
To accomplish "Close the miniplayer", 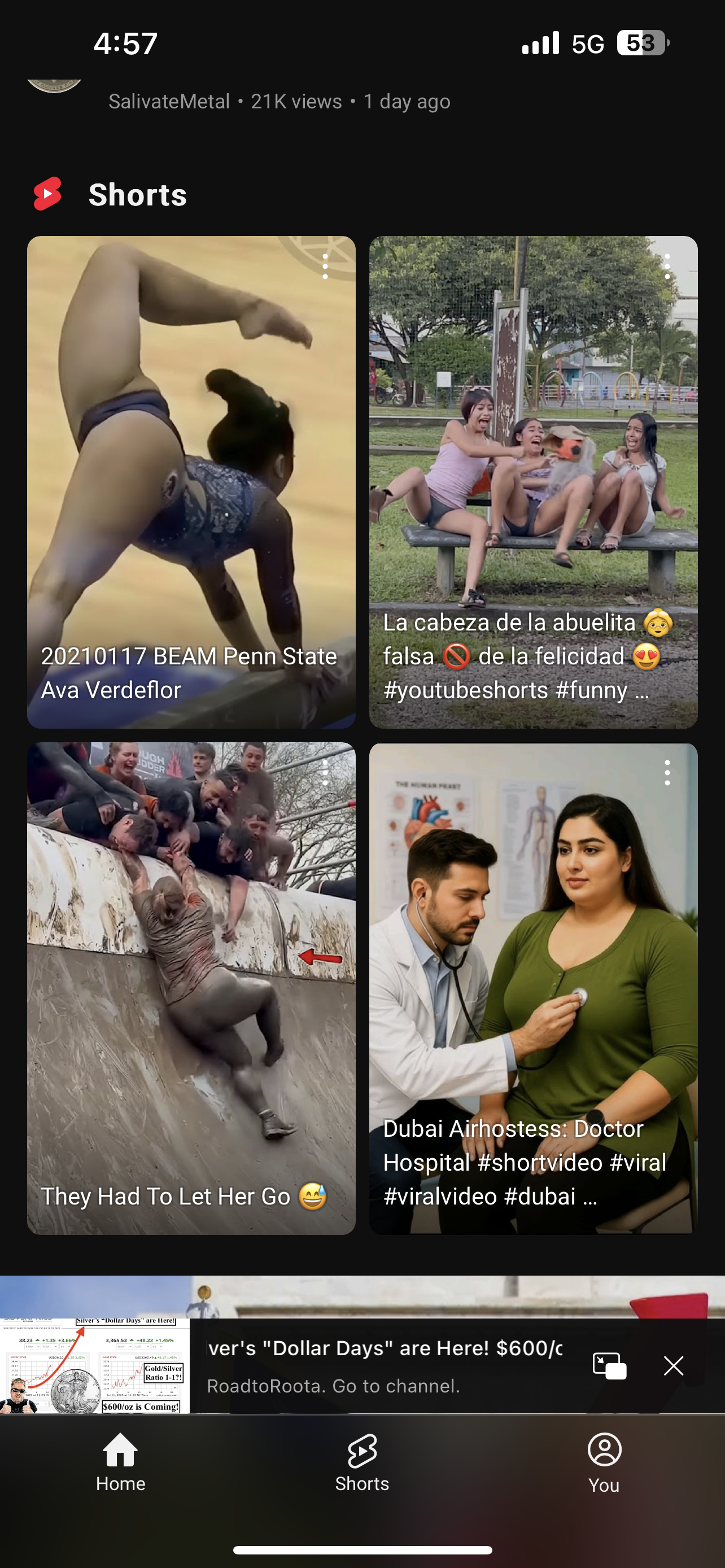I will [673, 1366].
